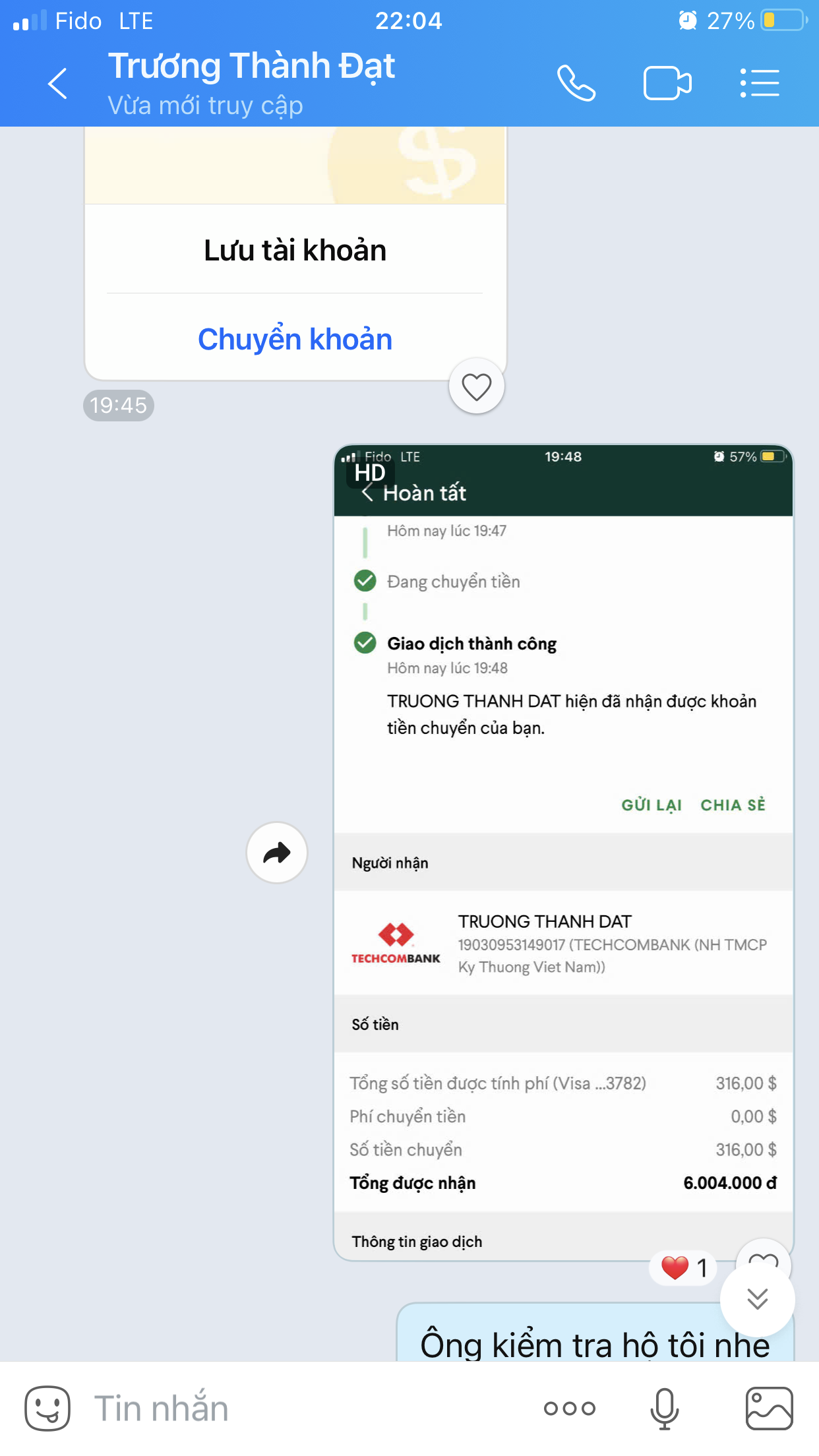Like the bank account card message
This screenshot has width=819, height=1456.
tap(476, 386)
